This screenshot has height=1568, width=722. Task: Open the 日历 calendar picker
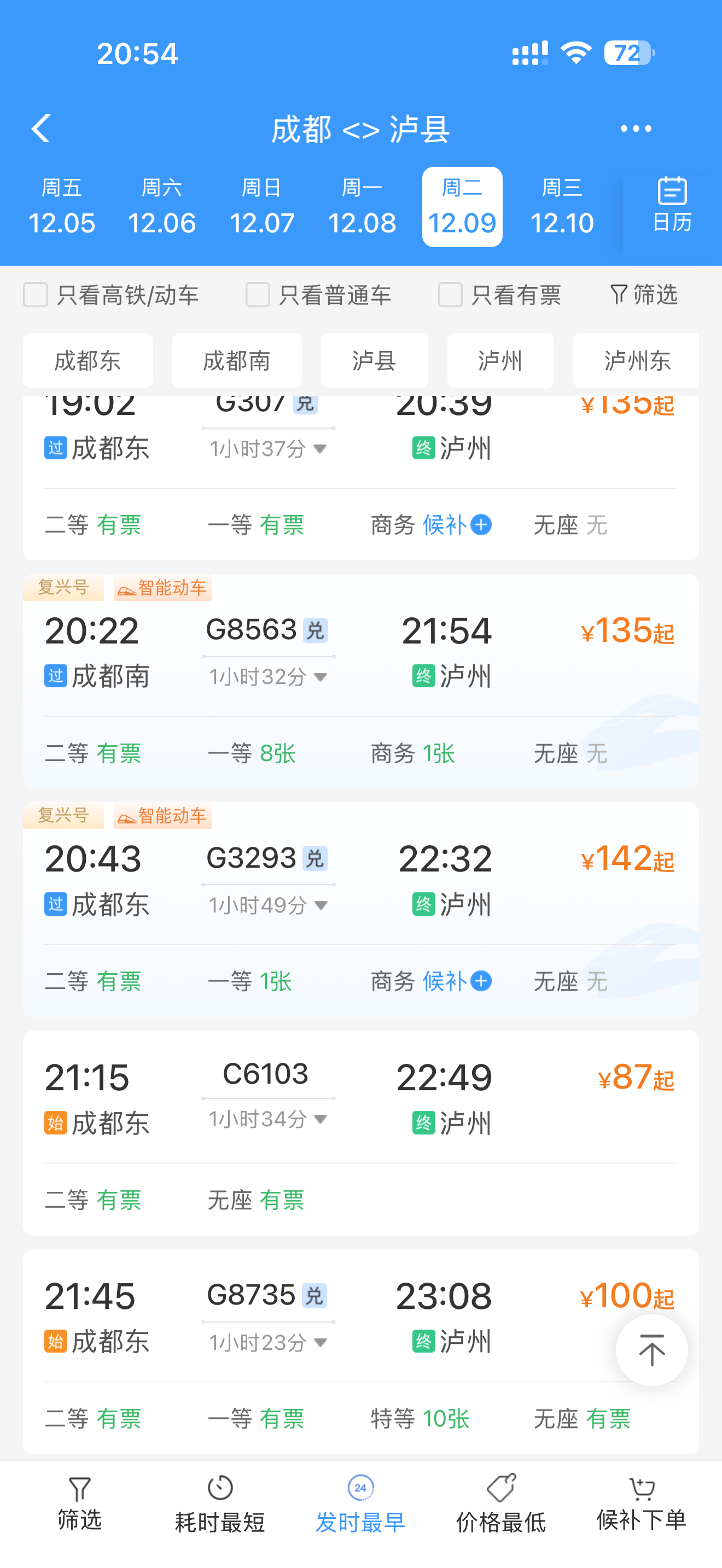coord(672,206)
